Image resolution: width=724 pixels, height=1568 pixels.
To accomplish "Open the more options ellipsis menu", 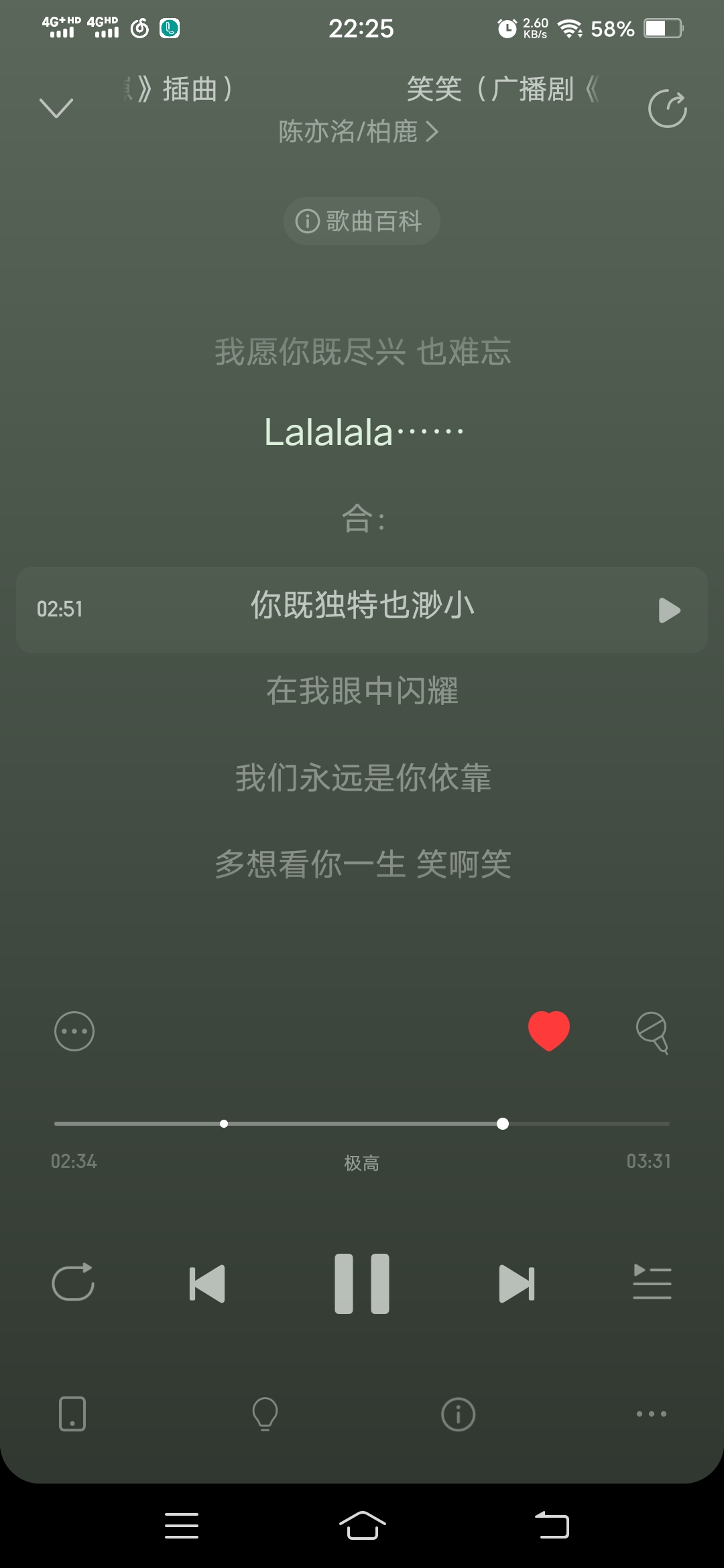I will [x=74, y=1031].
